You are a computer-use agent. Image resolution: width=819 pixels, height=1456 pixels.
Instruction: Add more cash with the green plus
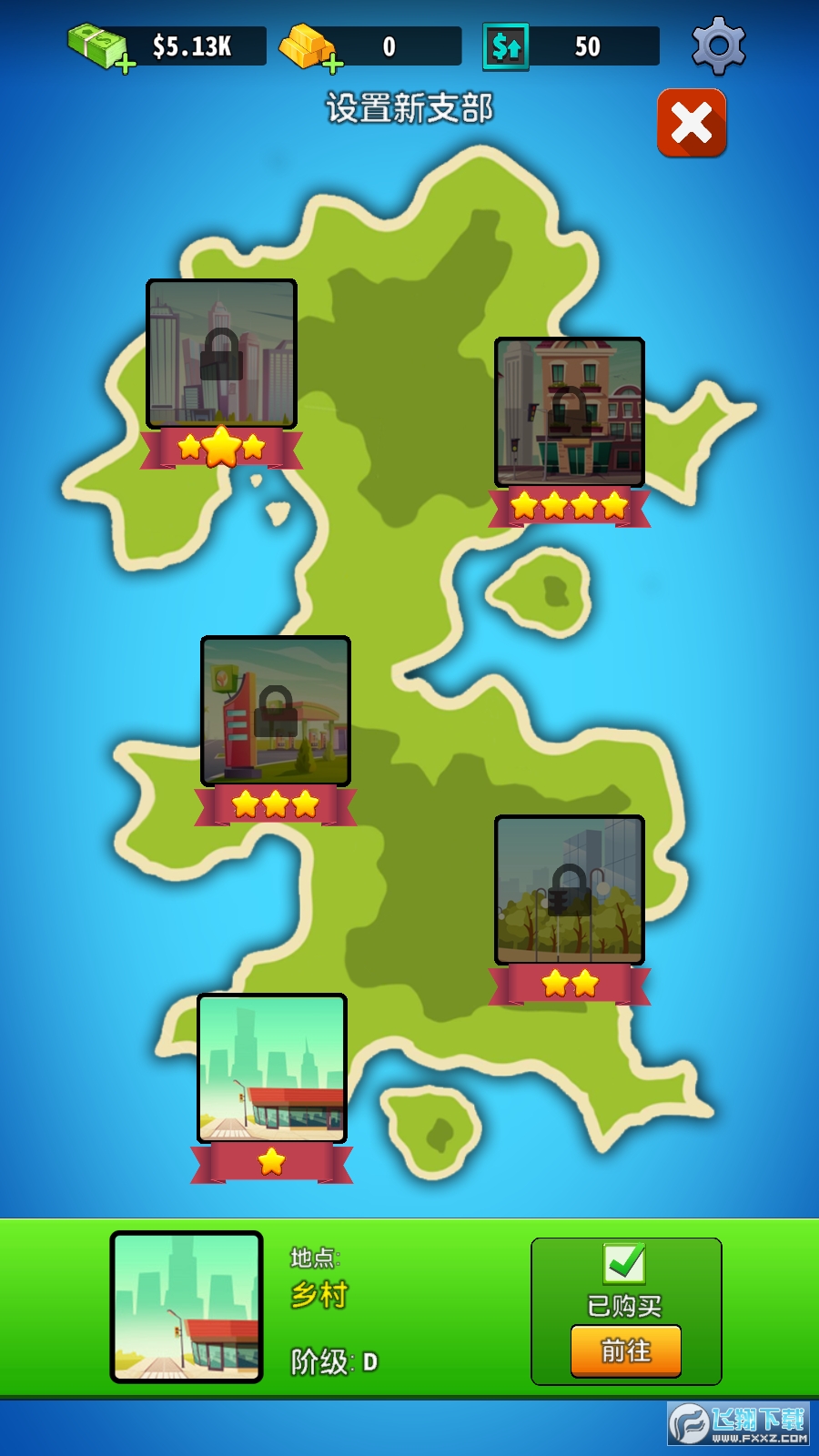pyautogui.click(x=126, y=64)
